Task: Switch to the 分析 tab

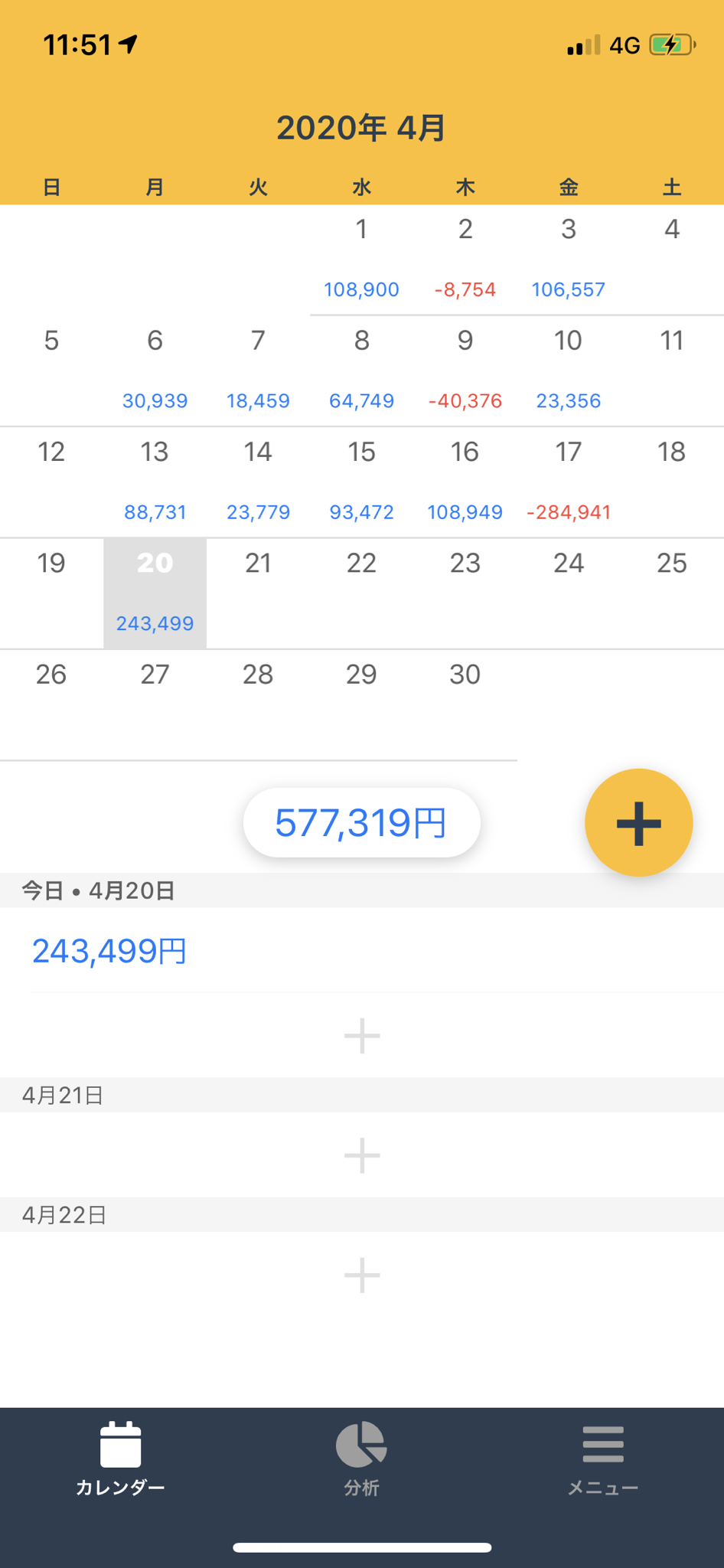Action: 361,1459
